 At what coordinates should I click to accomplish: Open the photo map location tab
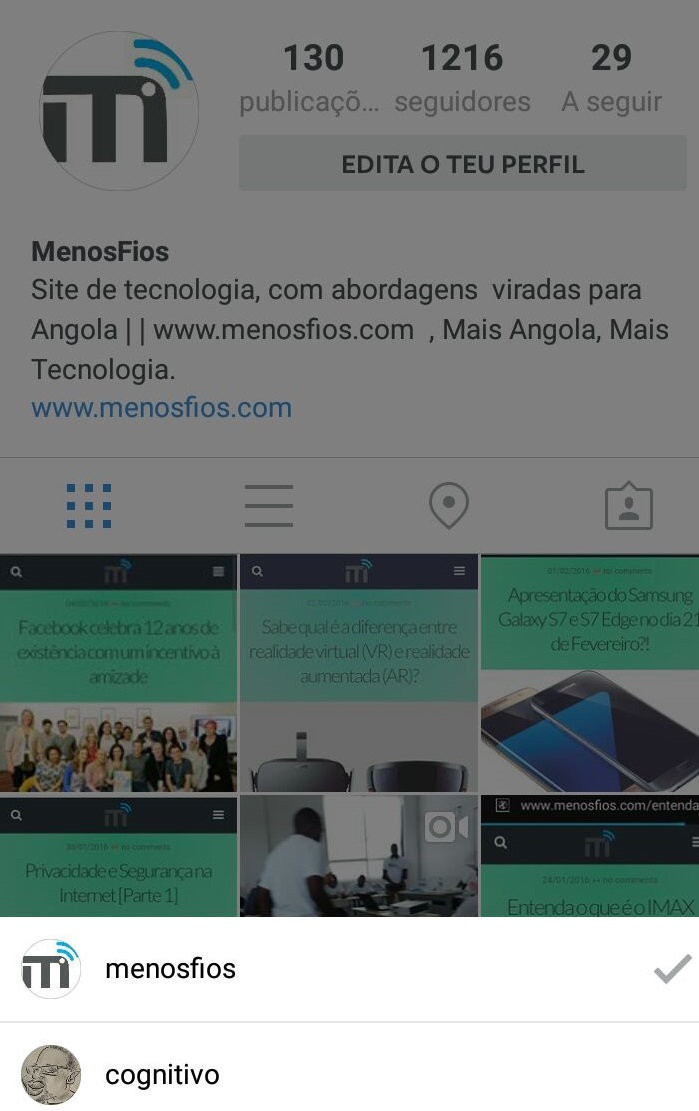(x=449, y=506)
